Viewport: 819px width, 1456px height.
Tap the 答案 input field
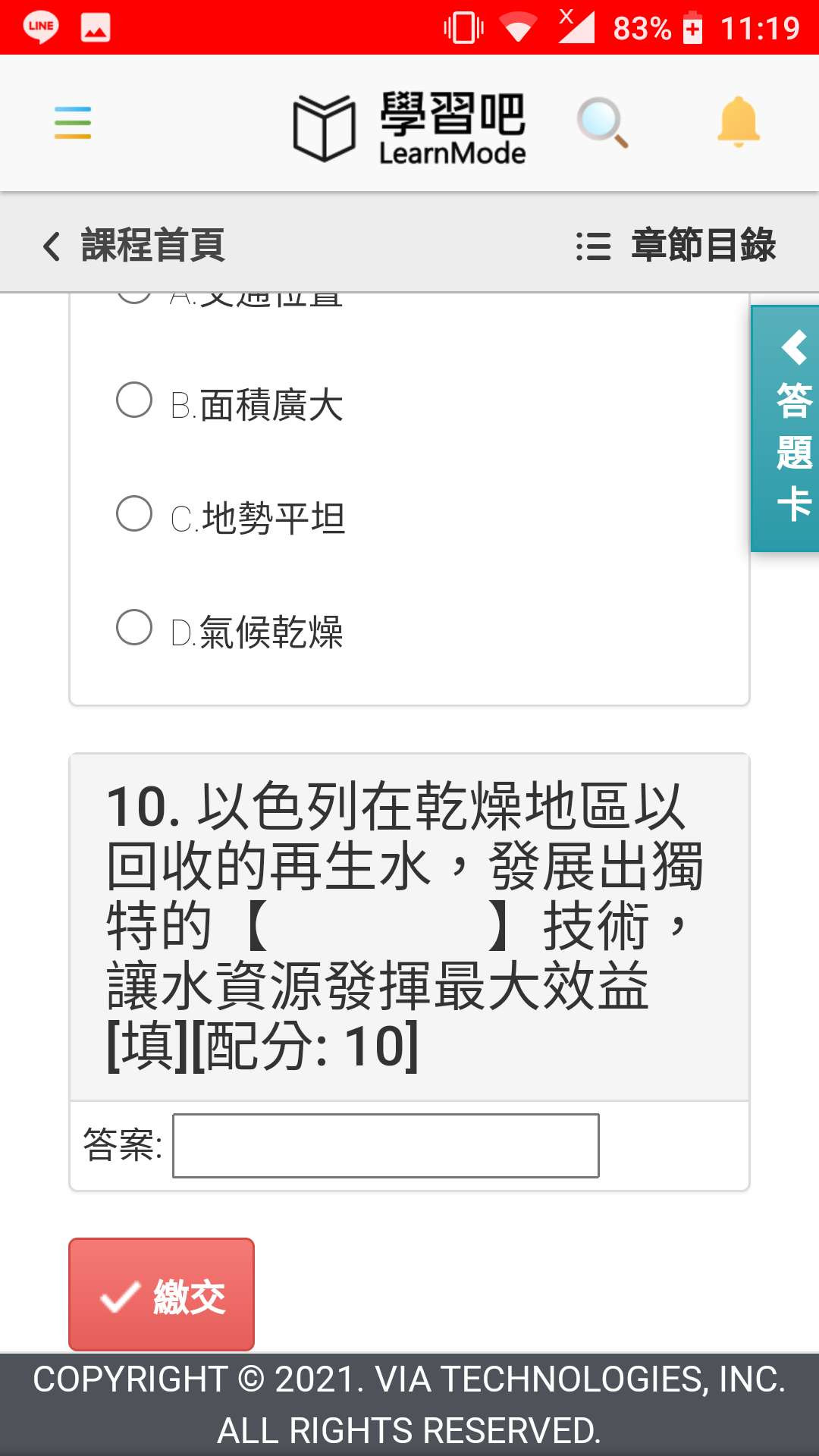coord(386,1145)
